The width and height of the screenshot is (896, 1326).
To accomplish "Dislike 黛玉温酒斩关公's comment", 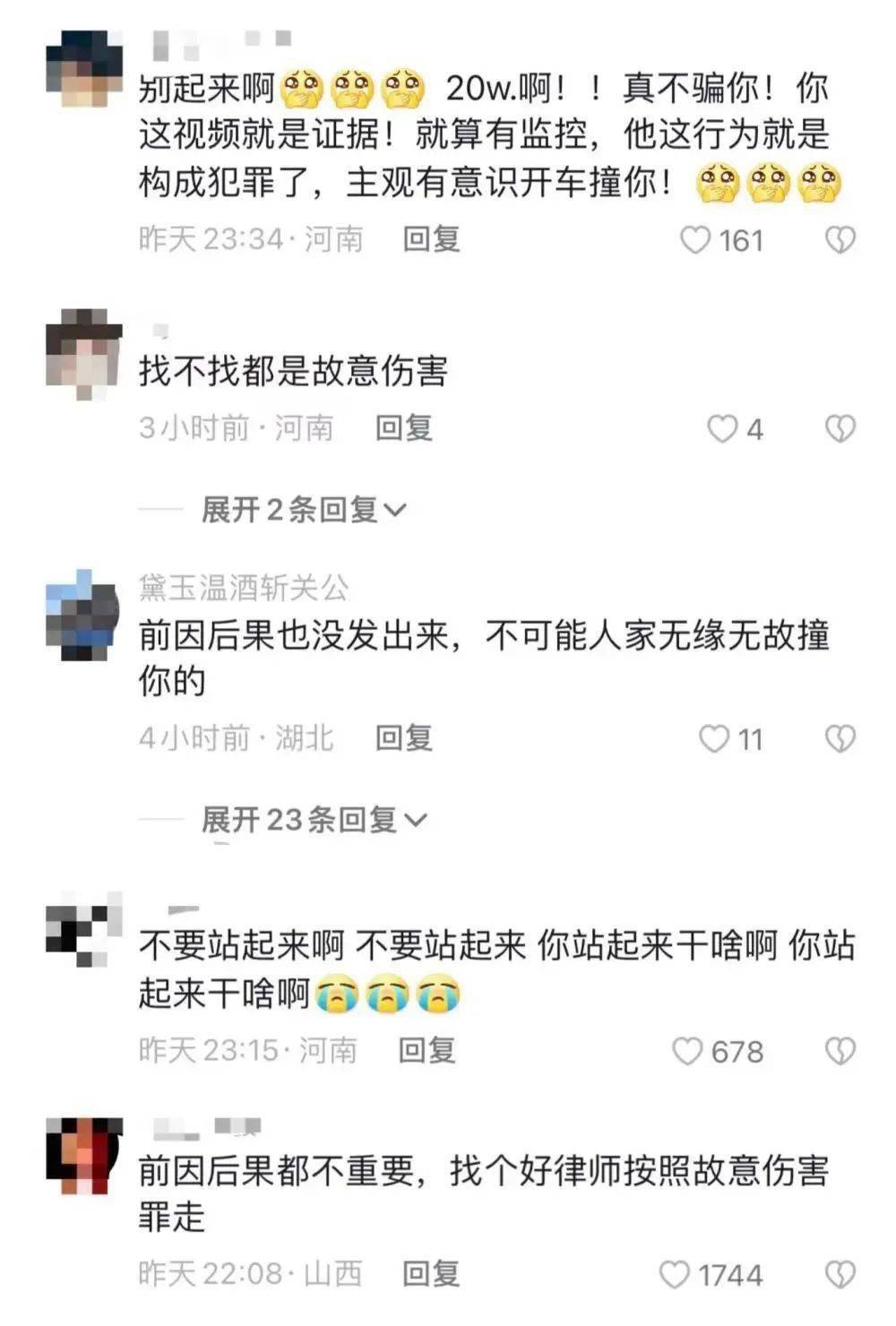I will pos(840,739).
